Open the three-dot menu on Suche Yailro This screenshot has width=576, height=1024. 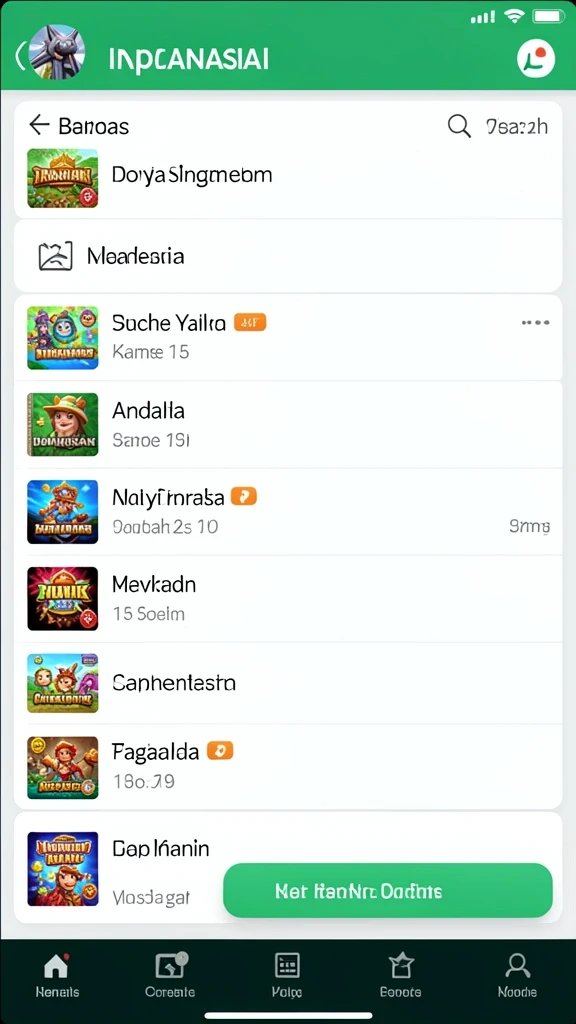click(536, 323)
